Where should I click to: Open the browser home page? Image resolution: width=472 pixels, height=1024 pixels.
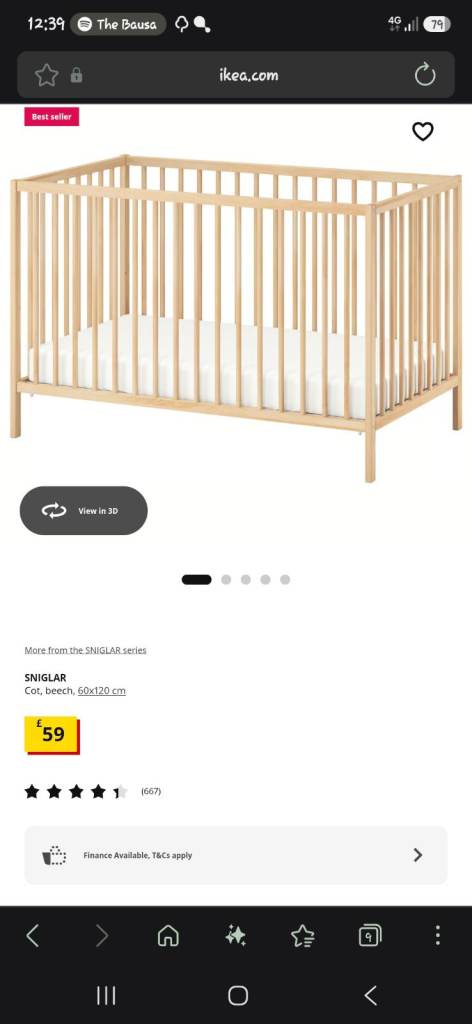pyautogui.click(x=168, y=936)
